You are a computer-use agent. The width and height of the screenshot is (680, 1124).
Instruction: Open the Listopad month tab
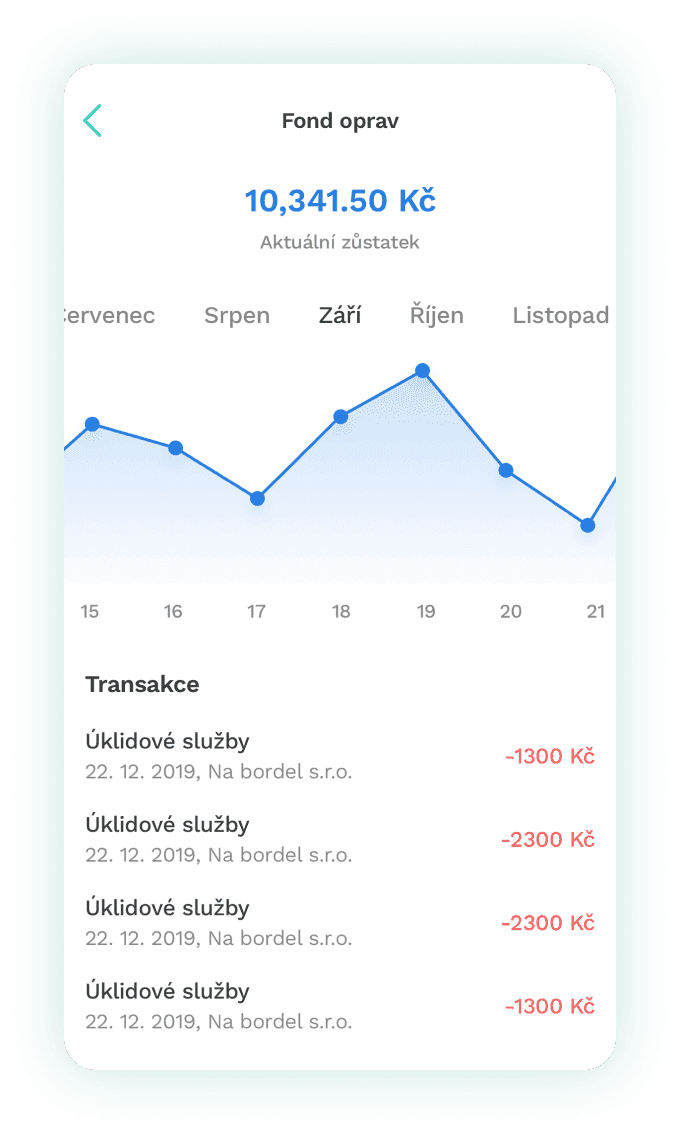560,316
